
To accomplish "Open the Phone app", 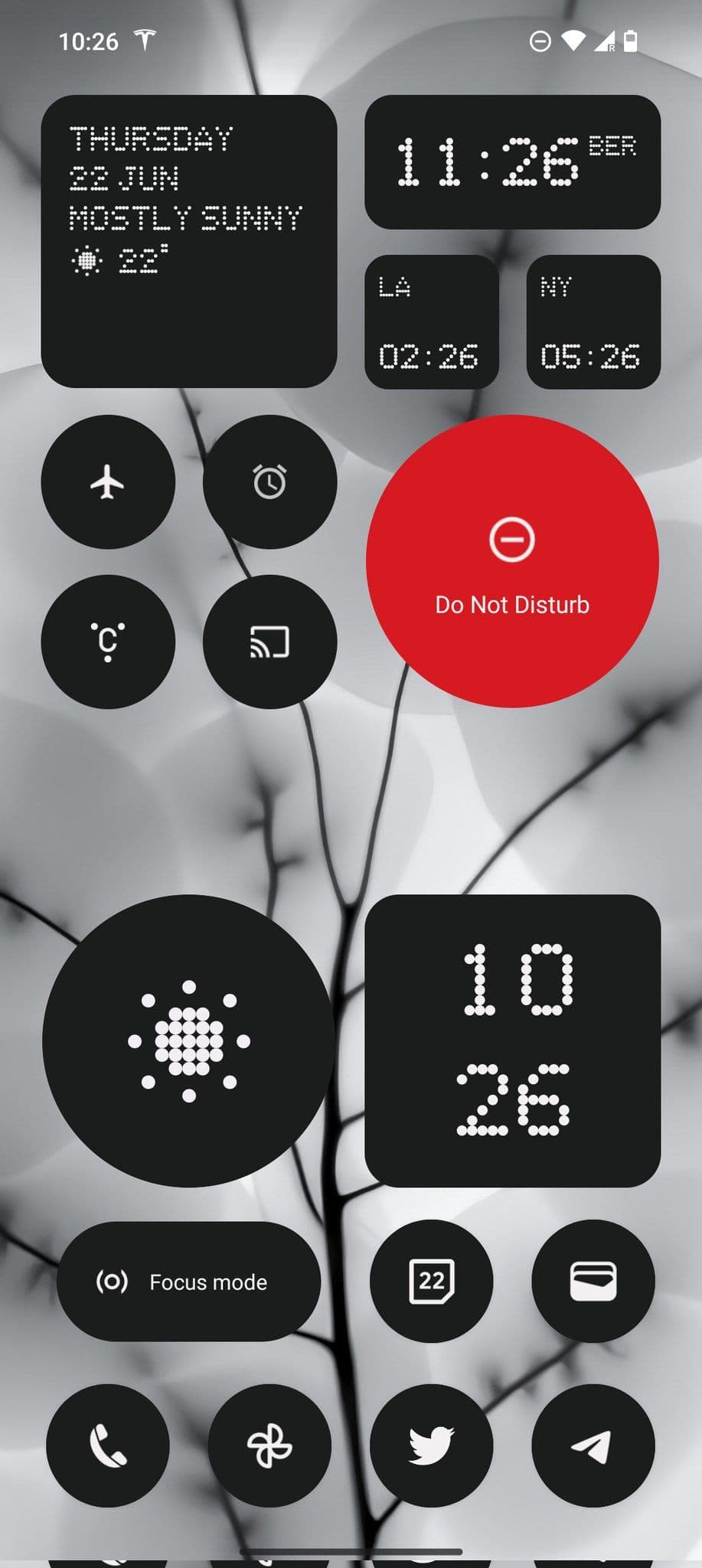I will [107, 1444].
